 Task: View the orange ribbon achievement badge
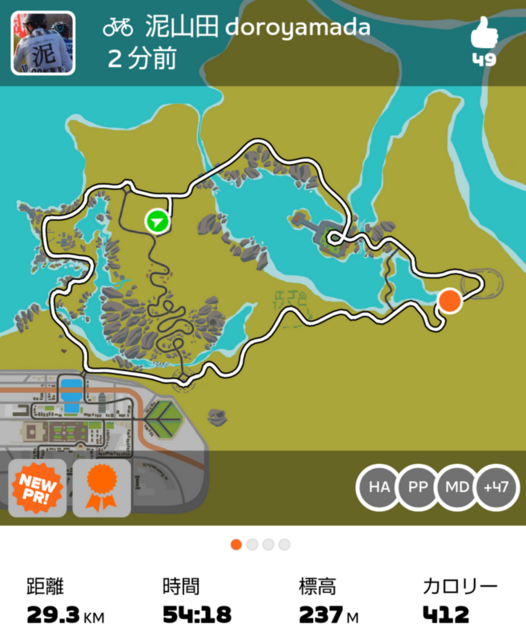(102, 488)
